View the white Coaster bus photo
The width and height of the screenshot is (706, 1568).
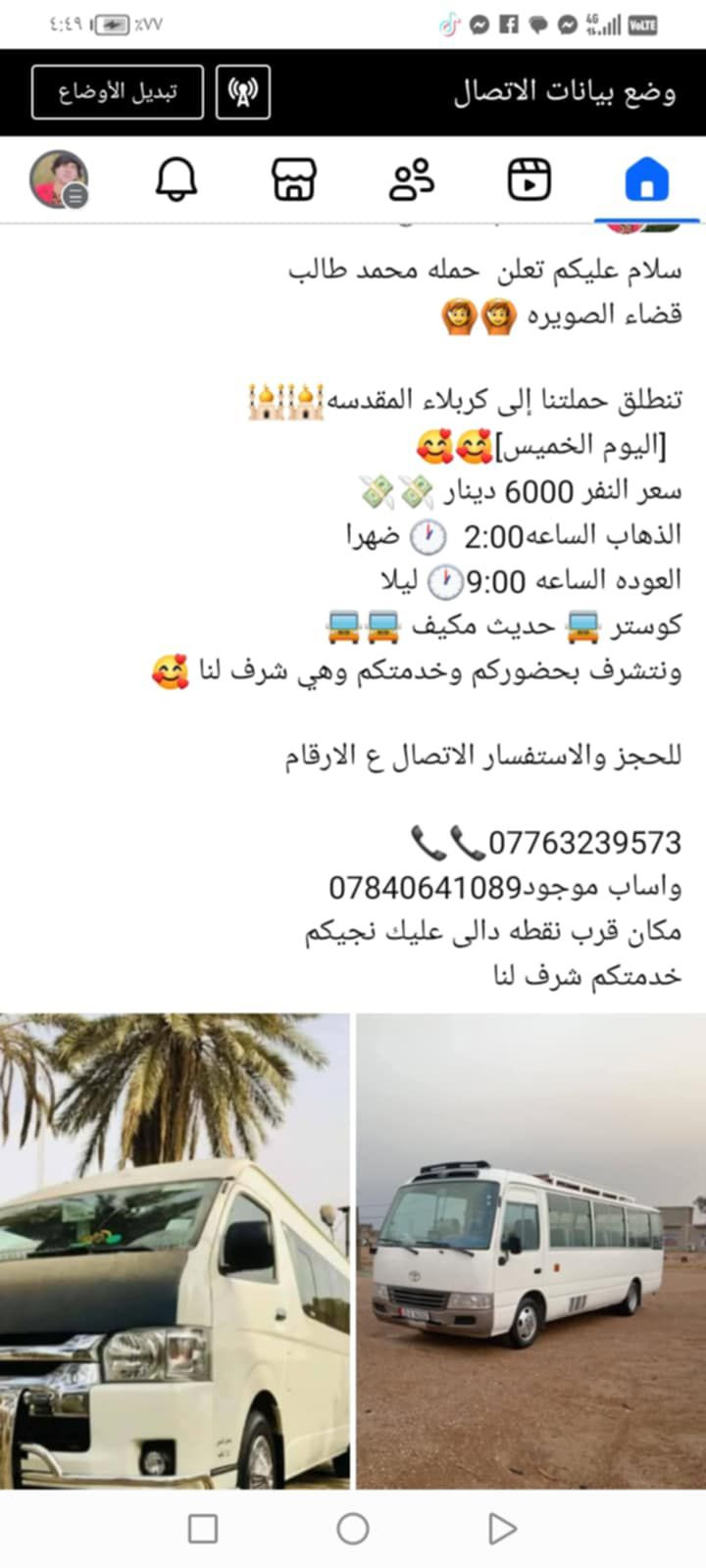tap(530, 1250)
